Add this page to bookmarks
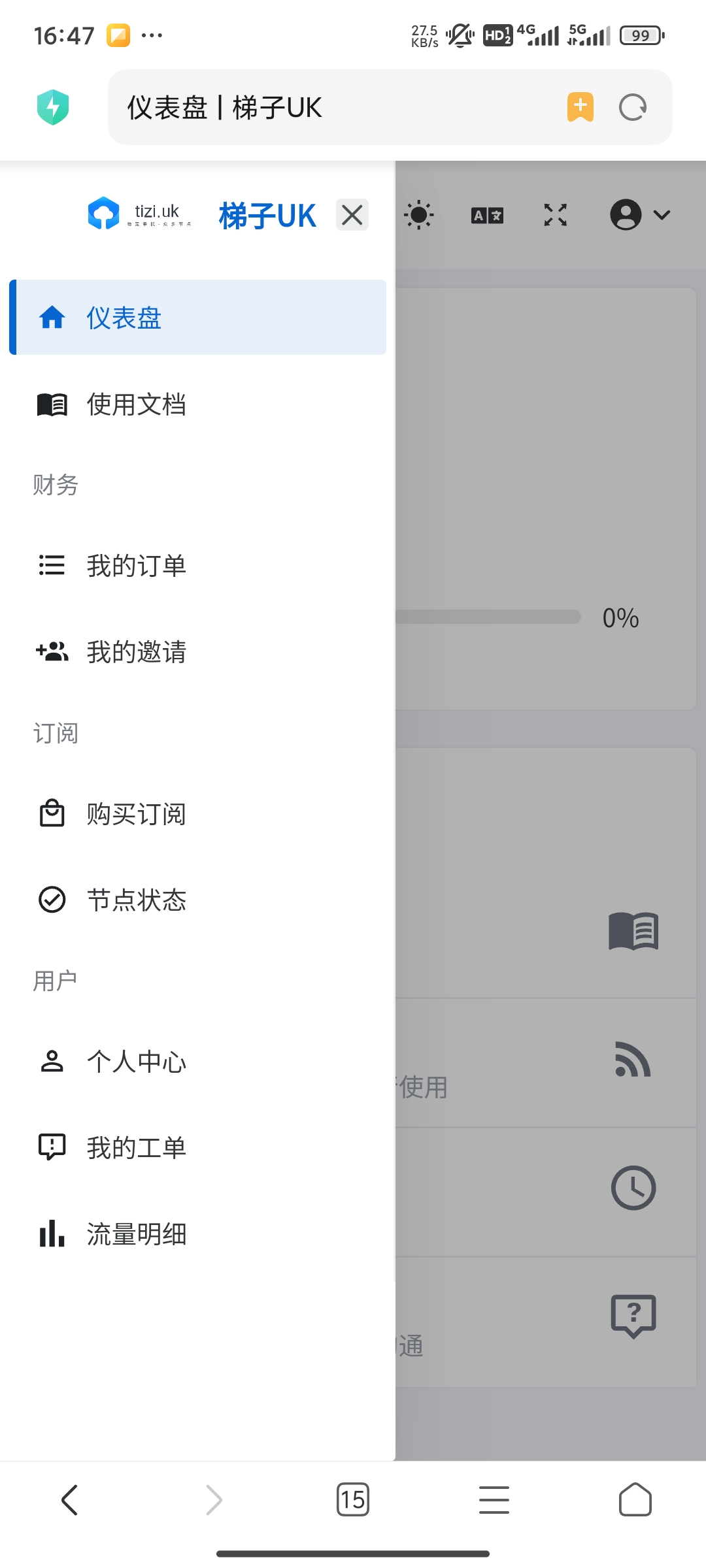The image size is (706, 1568). click(x=580, y=107)
